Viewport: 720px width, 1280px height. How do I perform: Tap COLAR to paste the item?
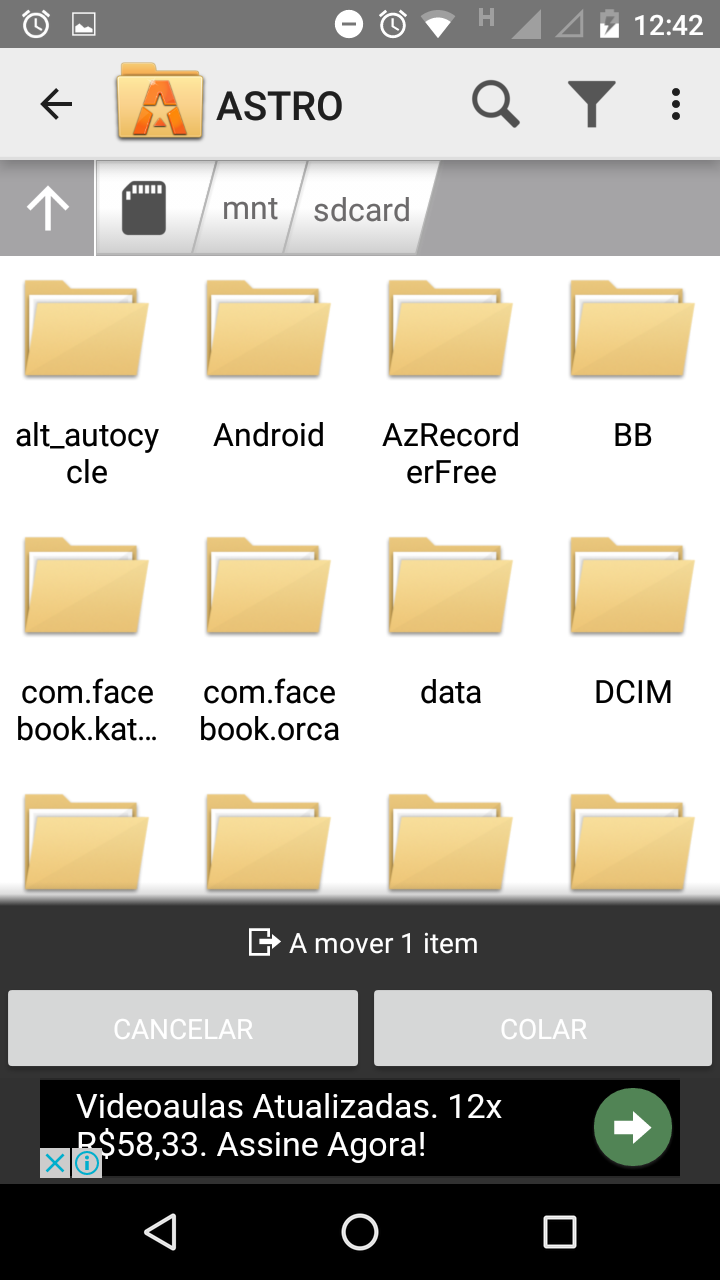(543, 1028)
